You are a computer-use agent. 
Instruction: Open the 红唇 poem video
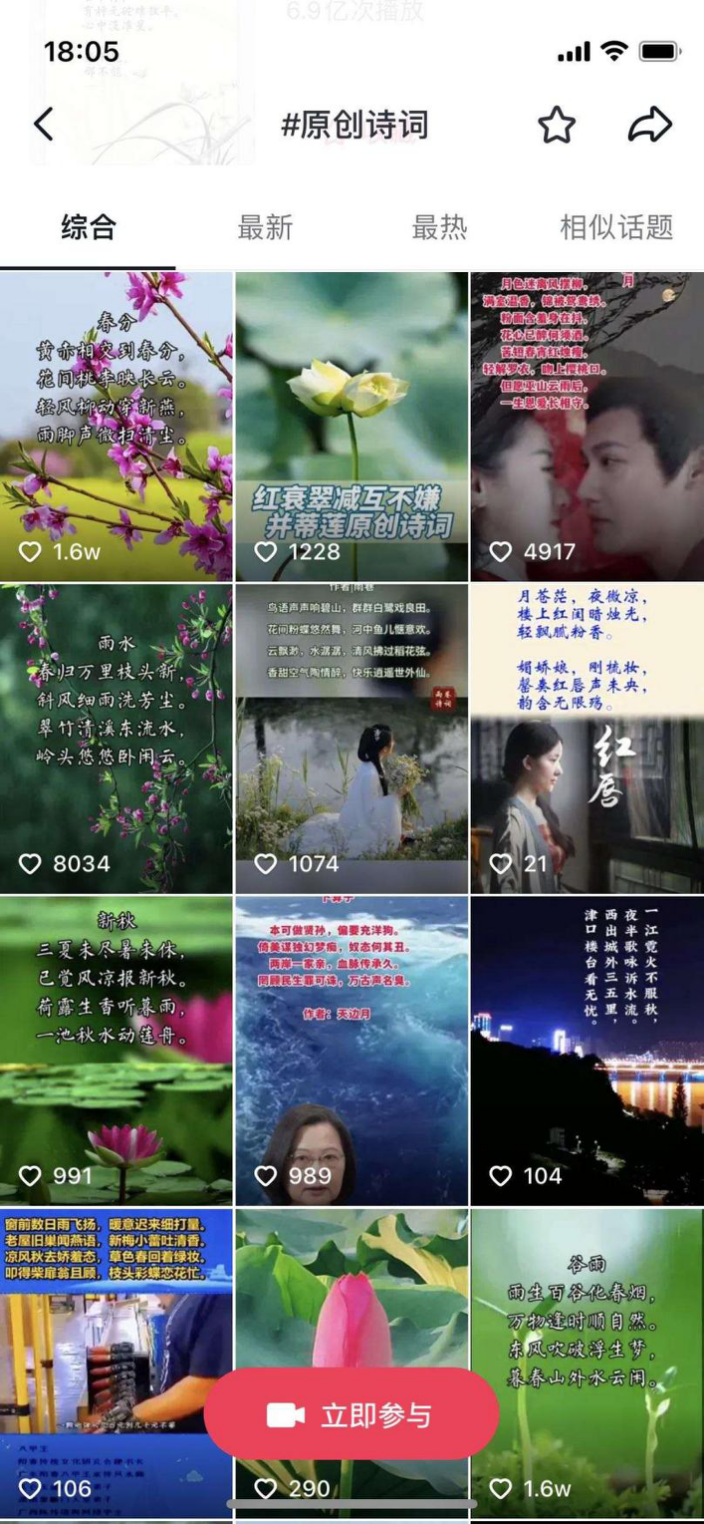587,738
